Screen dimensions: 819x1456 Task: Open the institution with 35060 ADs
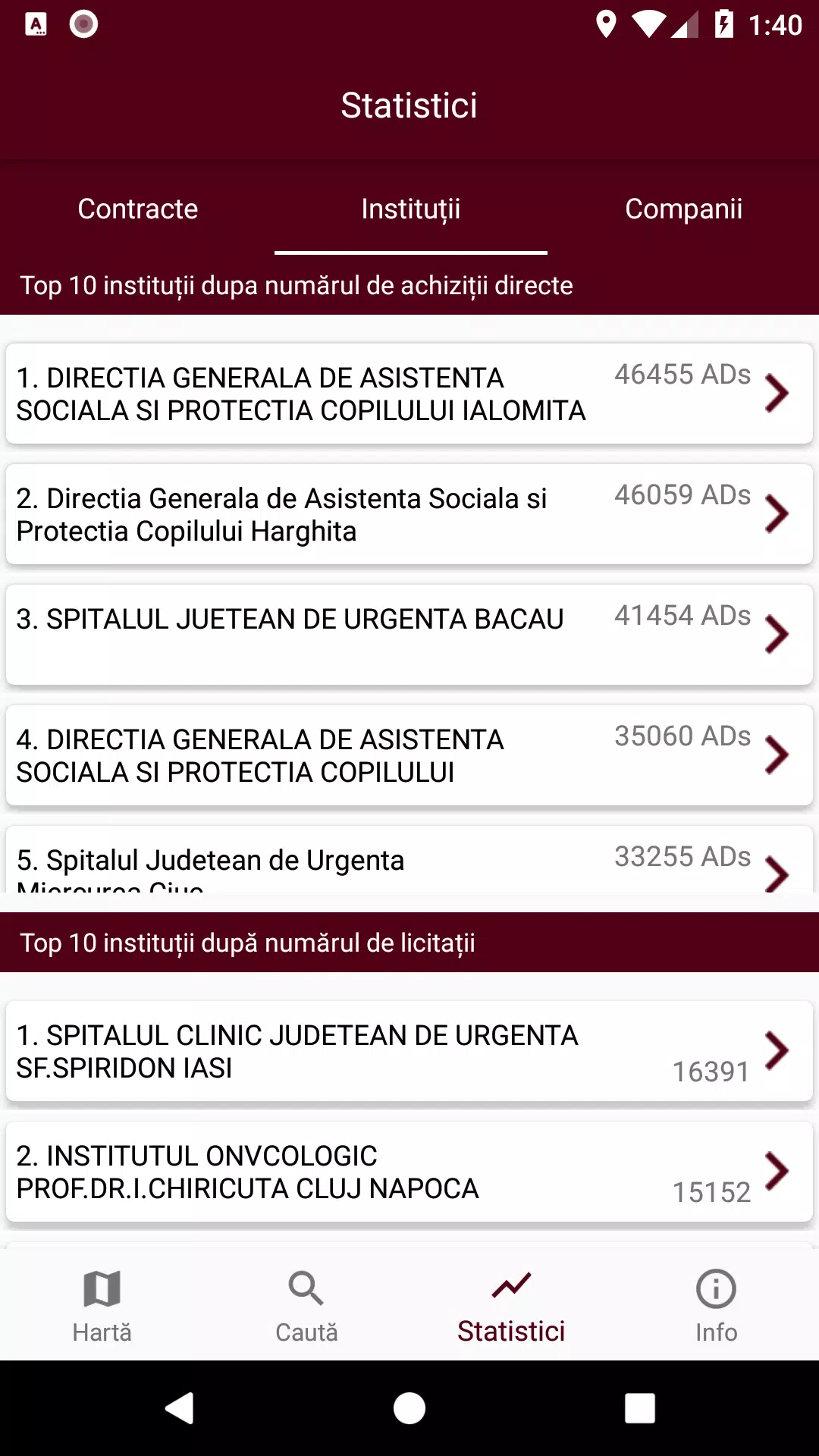tap(409, 755)
